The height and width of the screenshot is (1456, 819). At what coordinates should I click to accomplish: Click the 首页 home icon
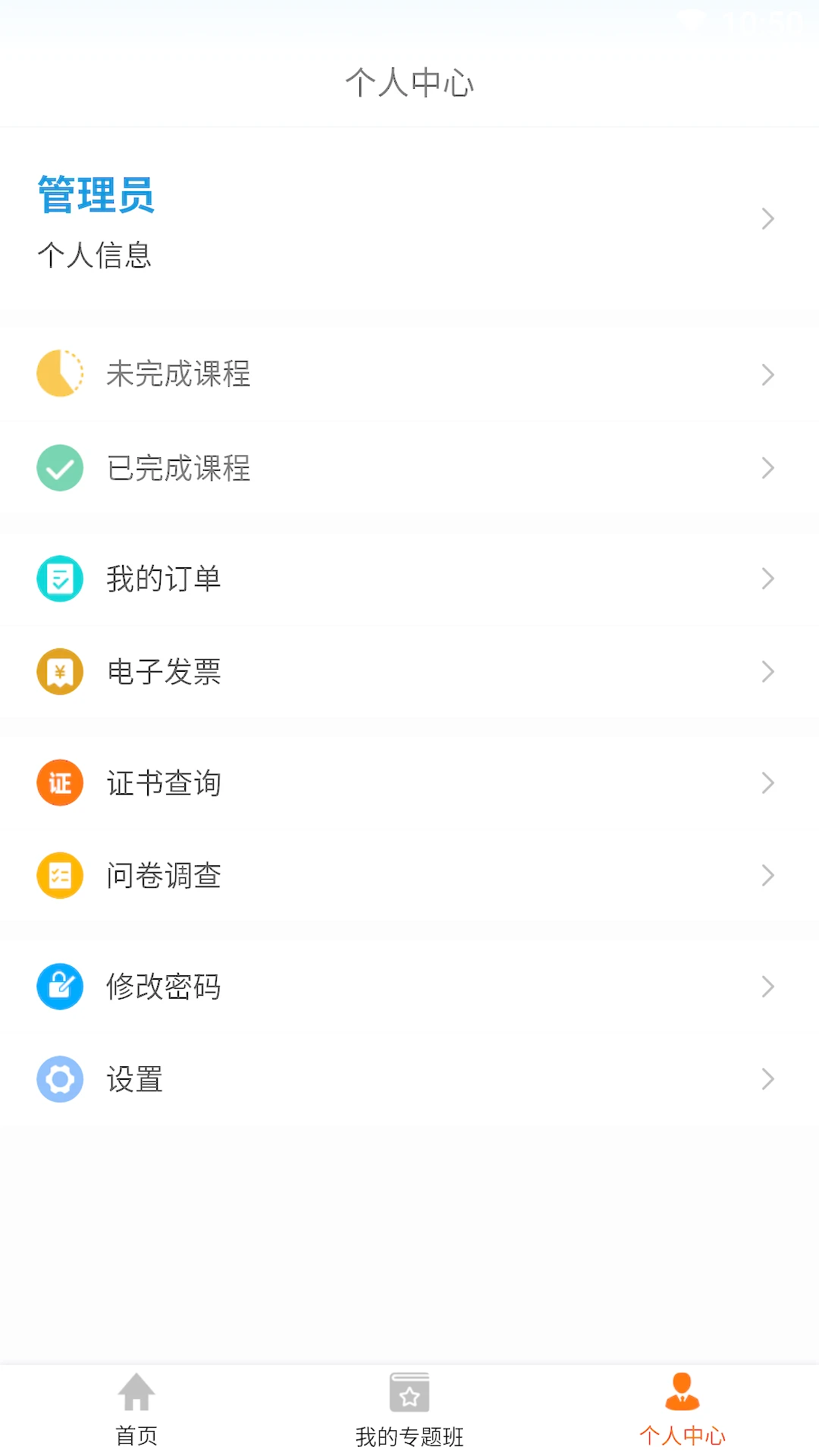tap(136, 1392)
